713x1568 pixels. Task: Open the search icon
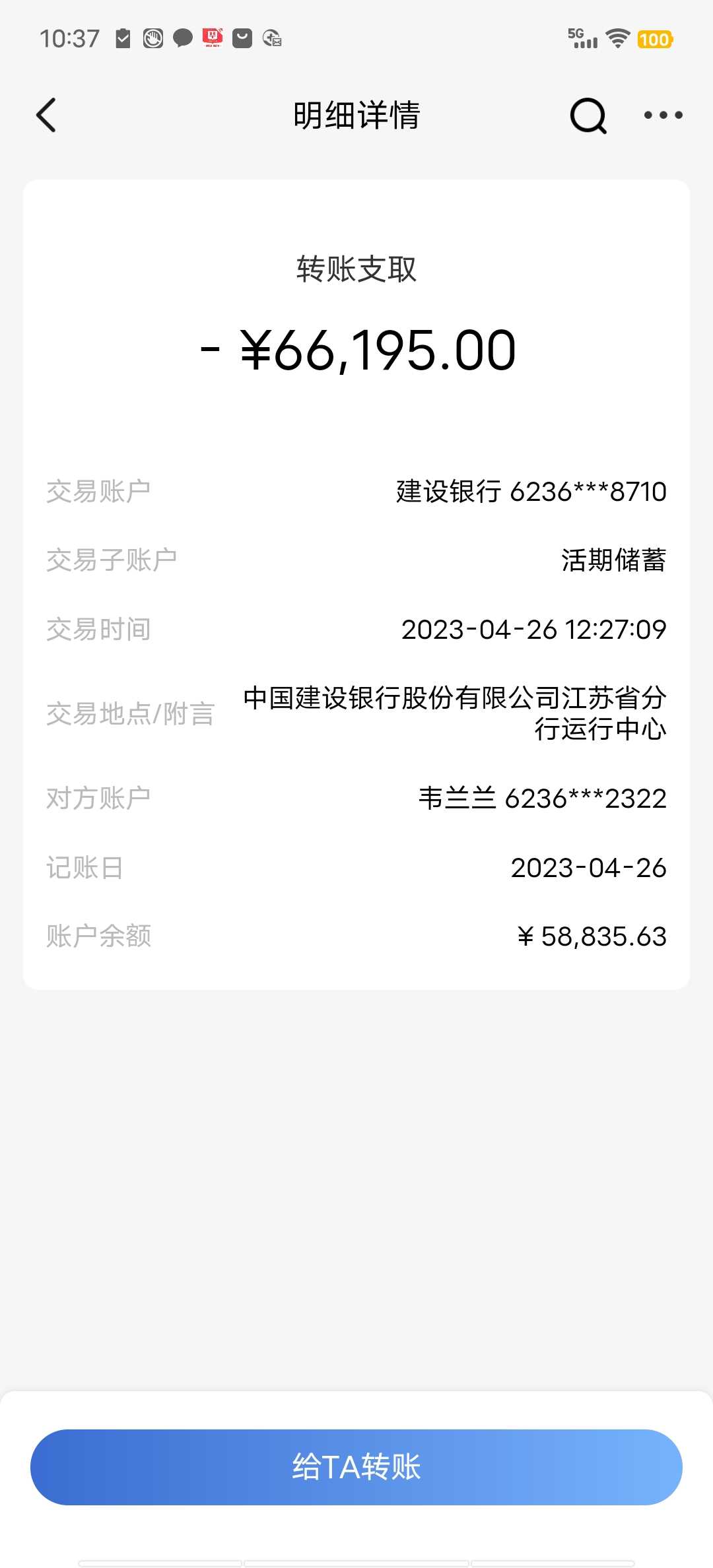588,115
